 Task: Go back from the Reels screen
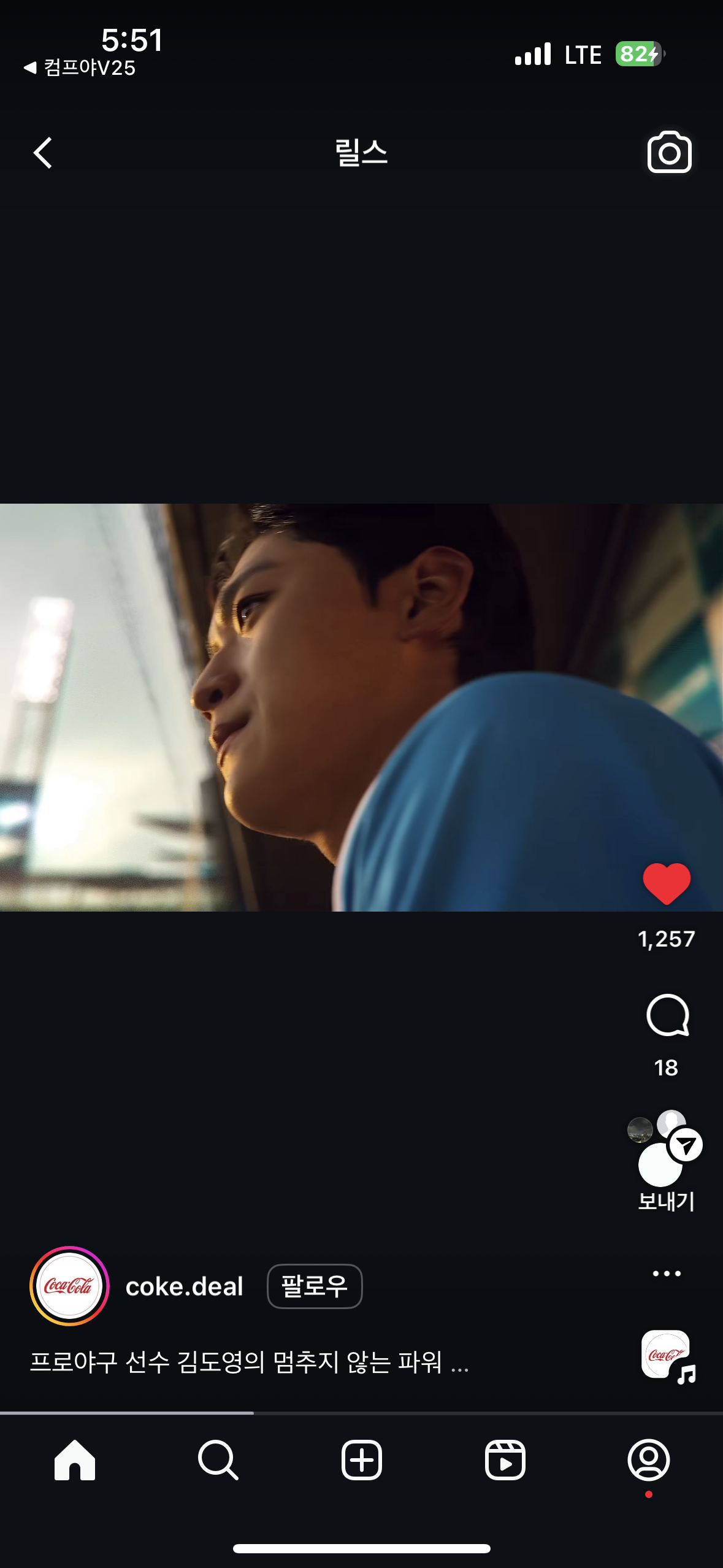tap(43, 153)
